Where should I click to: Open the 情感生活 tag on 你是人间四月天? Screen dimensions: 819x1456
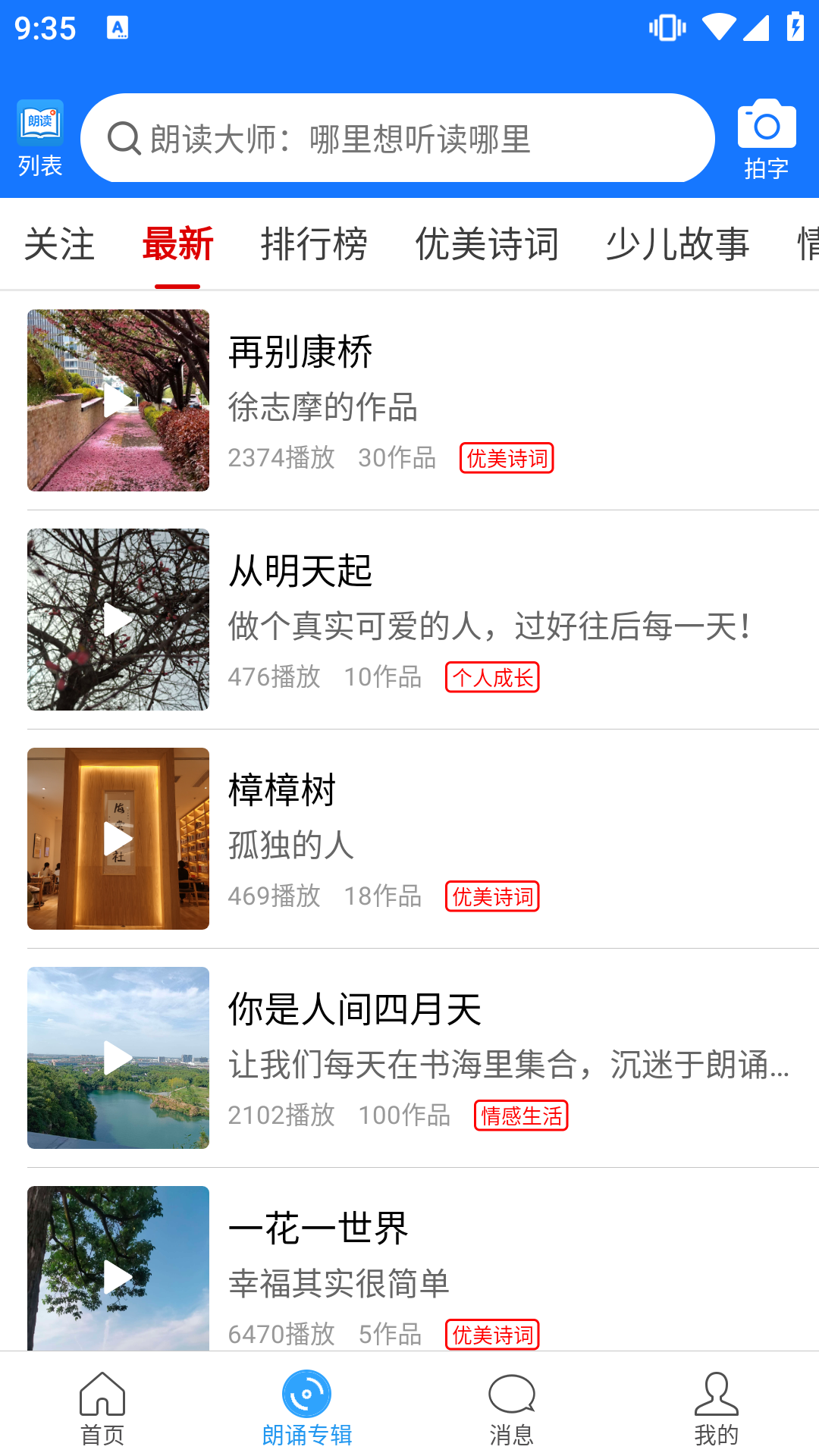(x=520, y=1116)
